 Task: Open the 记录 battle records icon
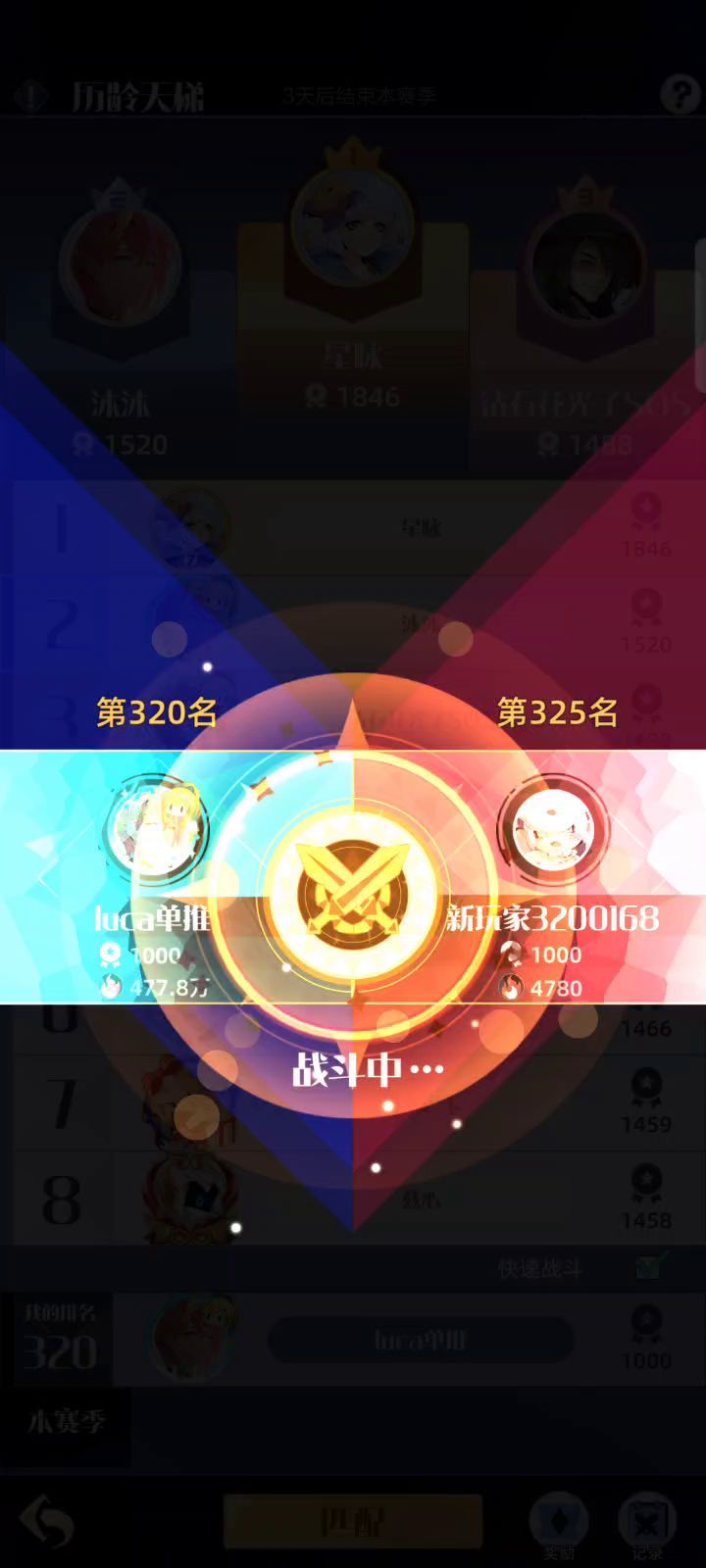point(647,1525)
